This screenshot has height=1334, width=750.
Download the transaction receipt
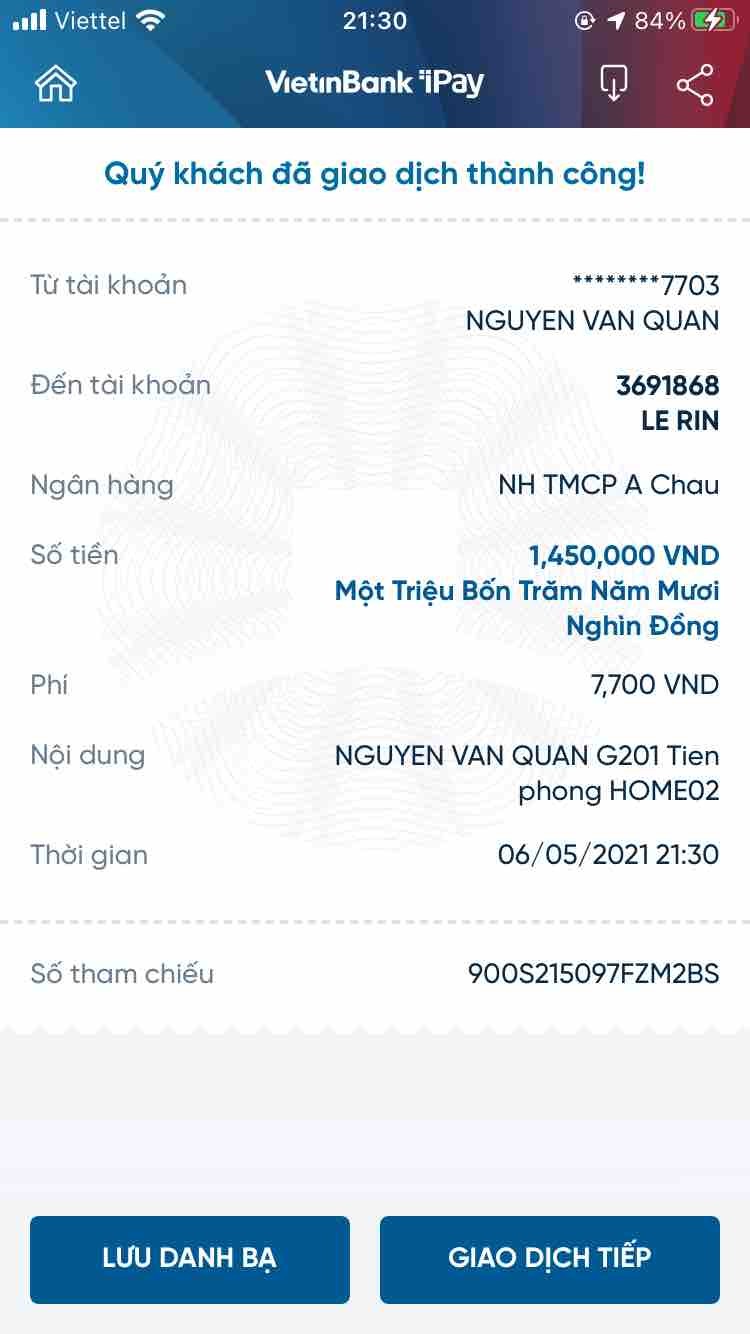613,84
